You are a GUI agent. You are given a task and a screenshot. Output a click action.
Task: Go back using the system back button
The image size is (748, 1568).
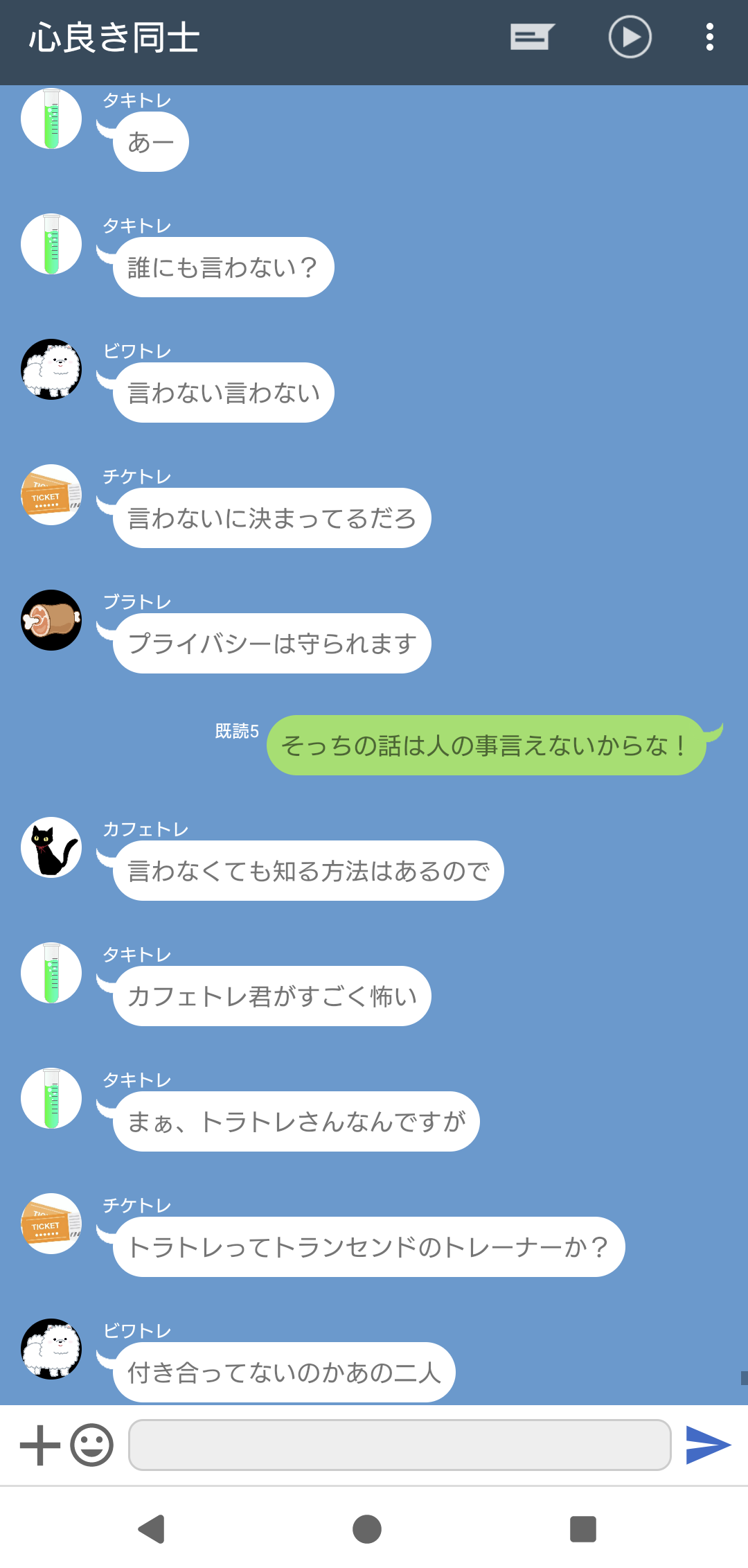pyautogui.click(x=152, y=1529)
